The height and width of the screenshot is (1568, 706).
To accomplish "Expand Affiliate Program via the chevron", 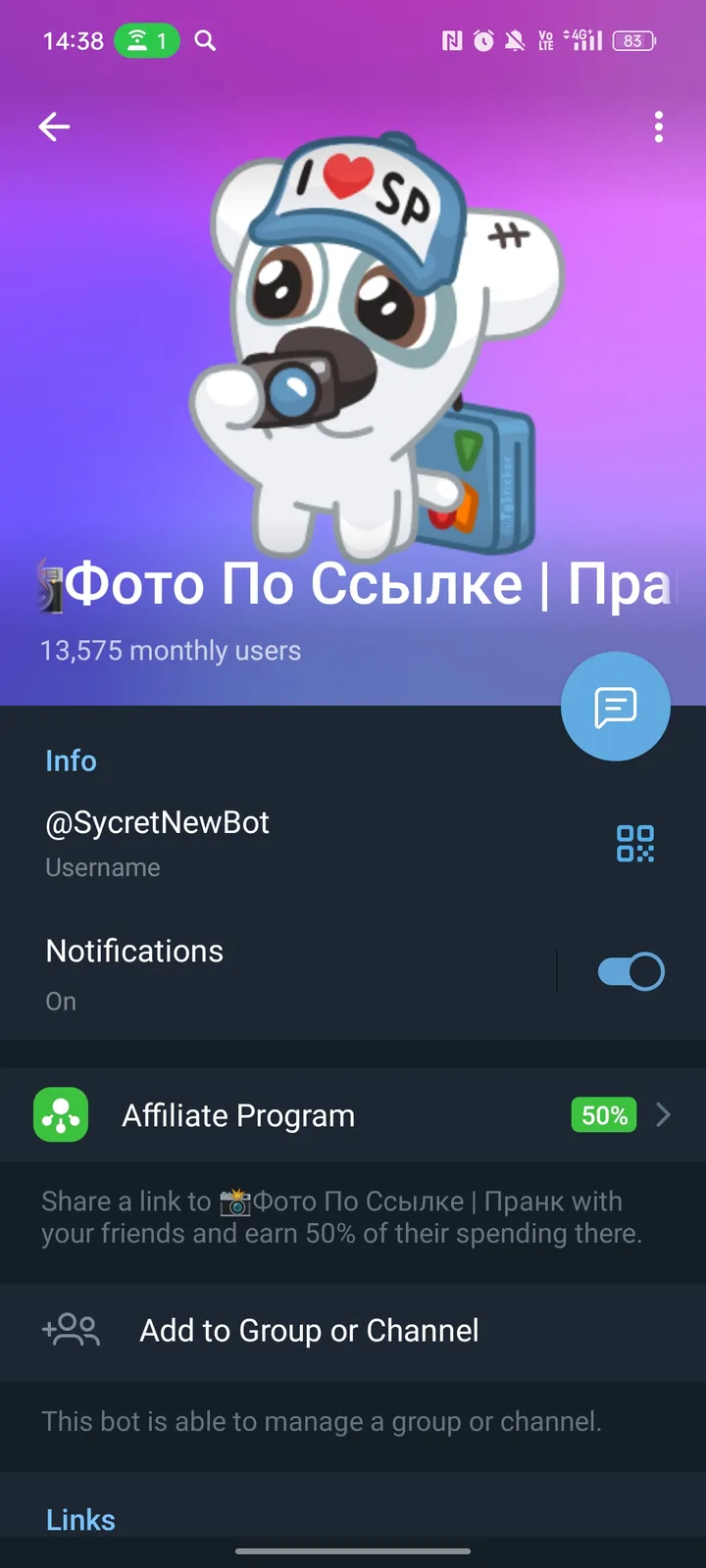I will [x=664, y=1114].
